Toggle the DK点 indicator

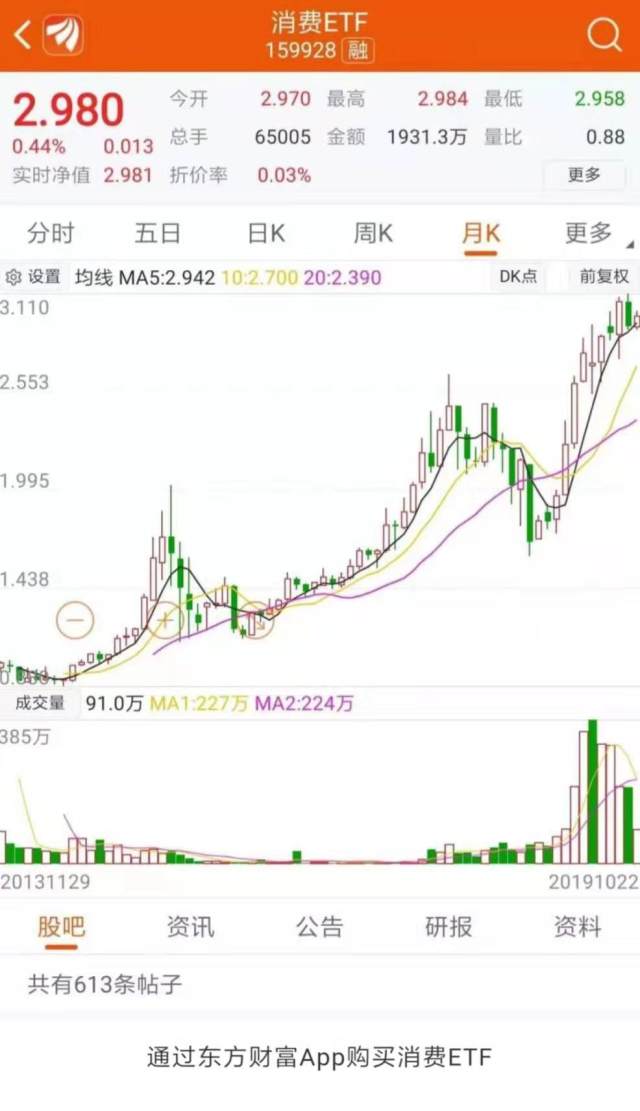click(518, 277)
